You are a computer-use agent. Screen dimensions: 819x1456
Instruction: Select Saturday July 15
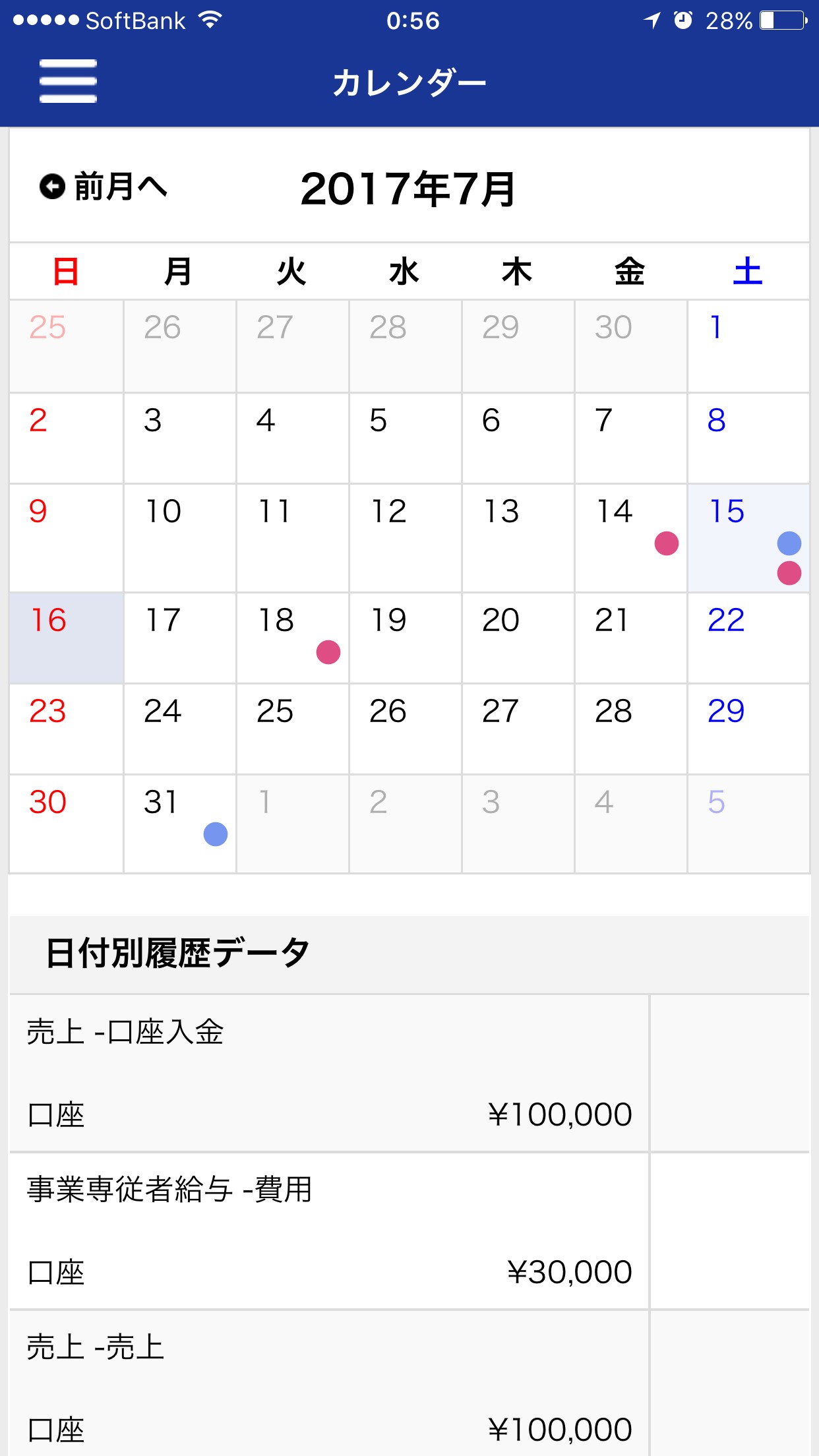click(x=748, y=537)
